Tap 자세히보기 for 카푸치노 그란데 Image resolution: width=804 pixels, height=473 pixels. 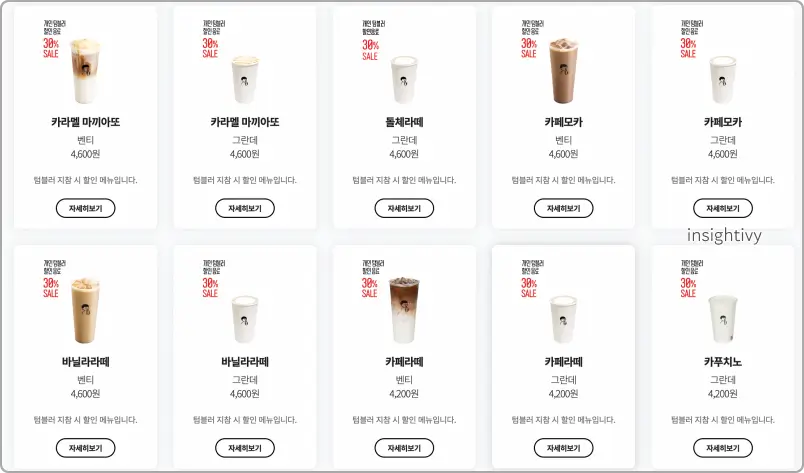click(723, 448)
